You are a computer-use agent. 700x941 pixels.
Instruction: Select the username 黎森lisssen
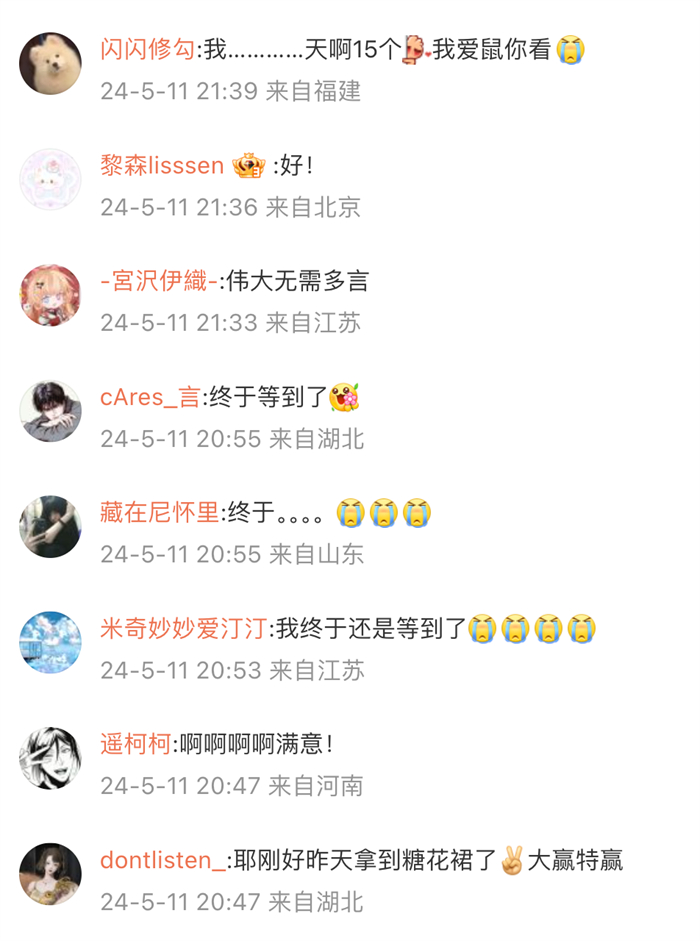[162, 165]
